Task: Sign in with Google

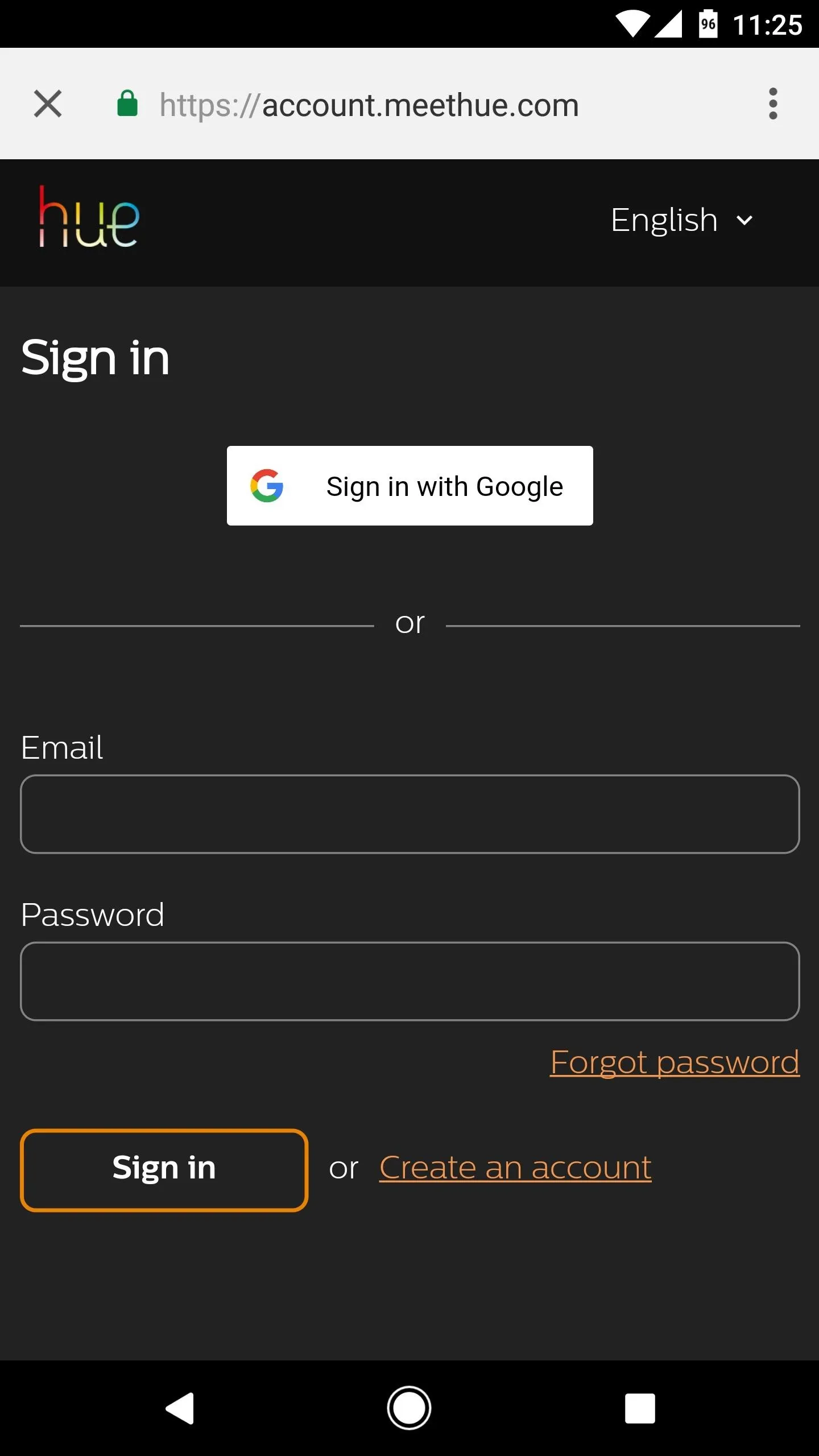Action: (409, 486)
